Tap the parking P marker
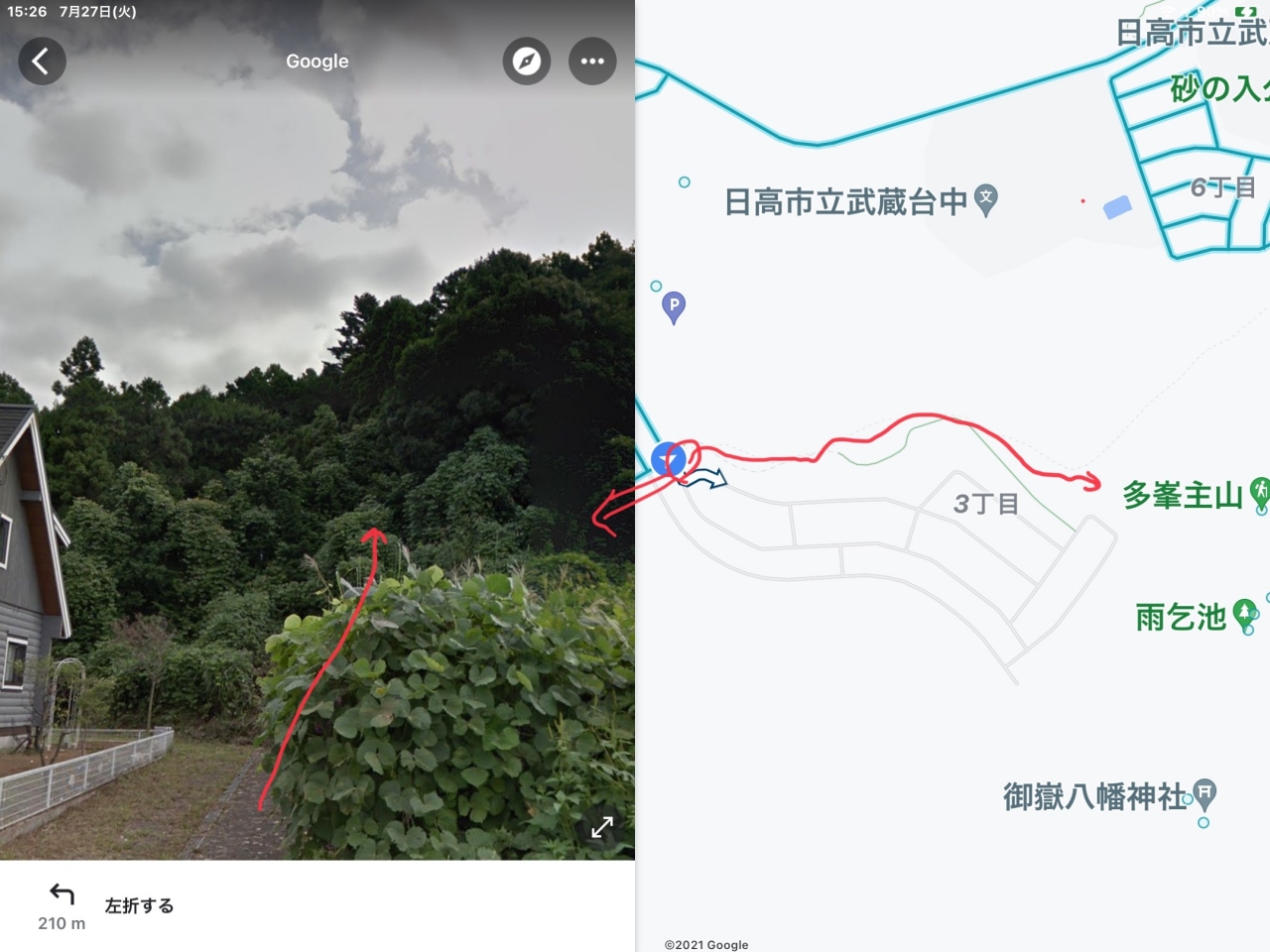Screen dimensions: 1270x952 tap(674, 306)
